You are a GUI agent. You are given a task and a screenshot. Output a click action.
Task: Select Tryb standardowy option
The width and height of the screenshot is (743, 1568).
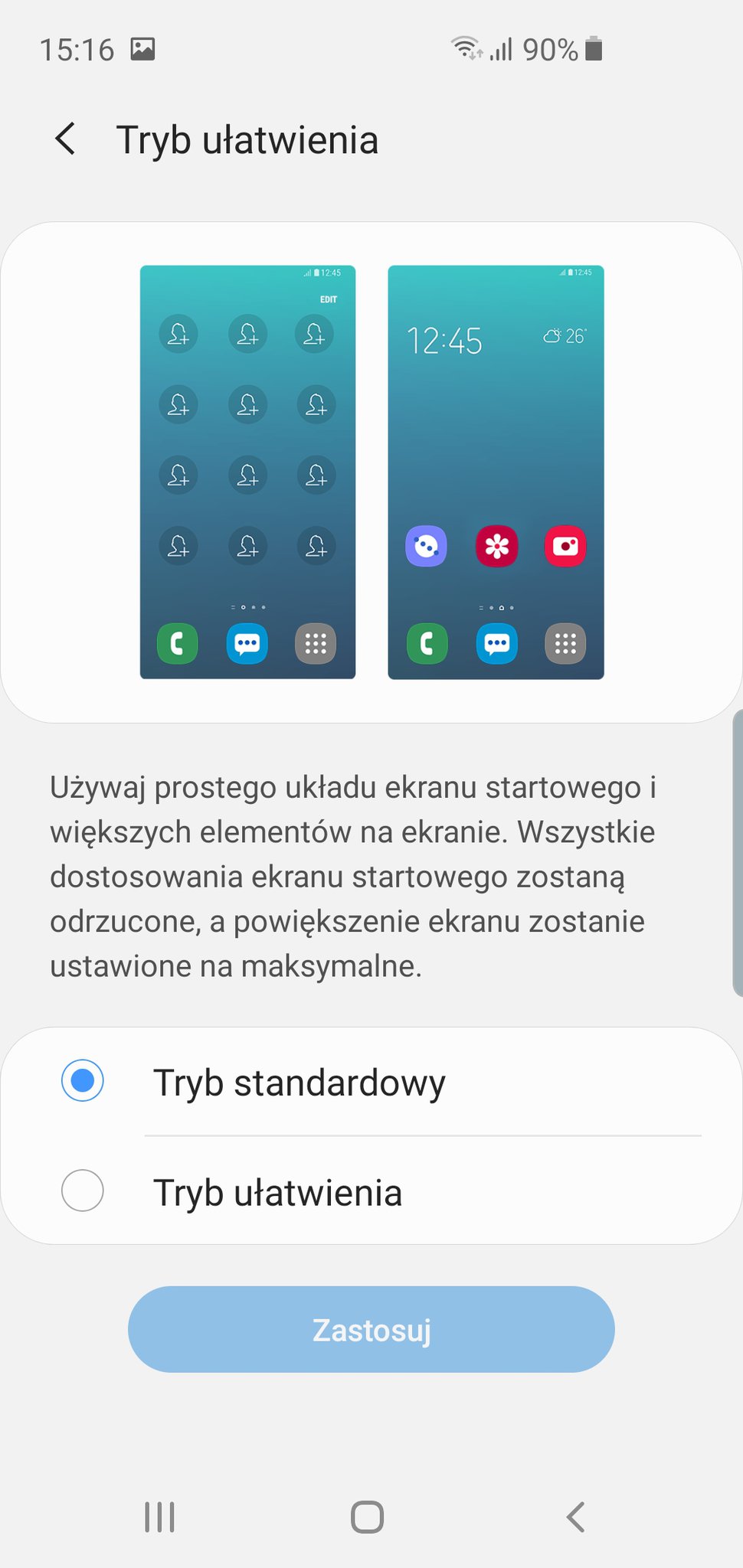coord(83,1080)
